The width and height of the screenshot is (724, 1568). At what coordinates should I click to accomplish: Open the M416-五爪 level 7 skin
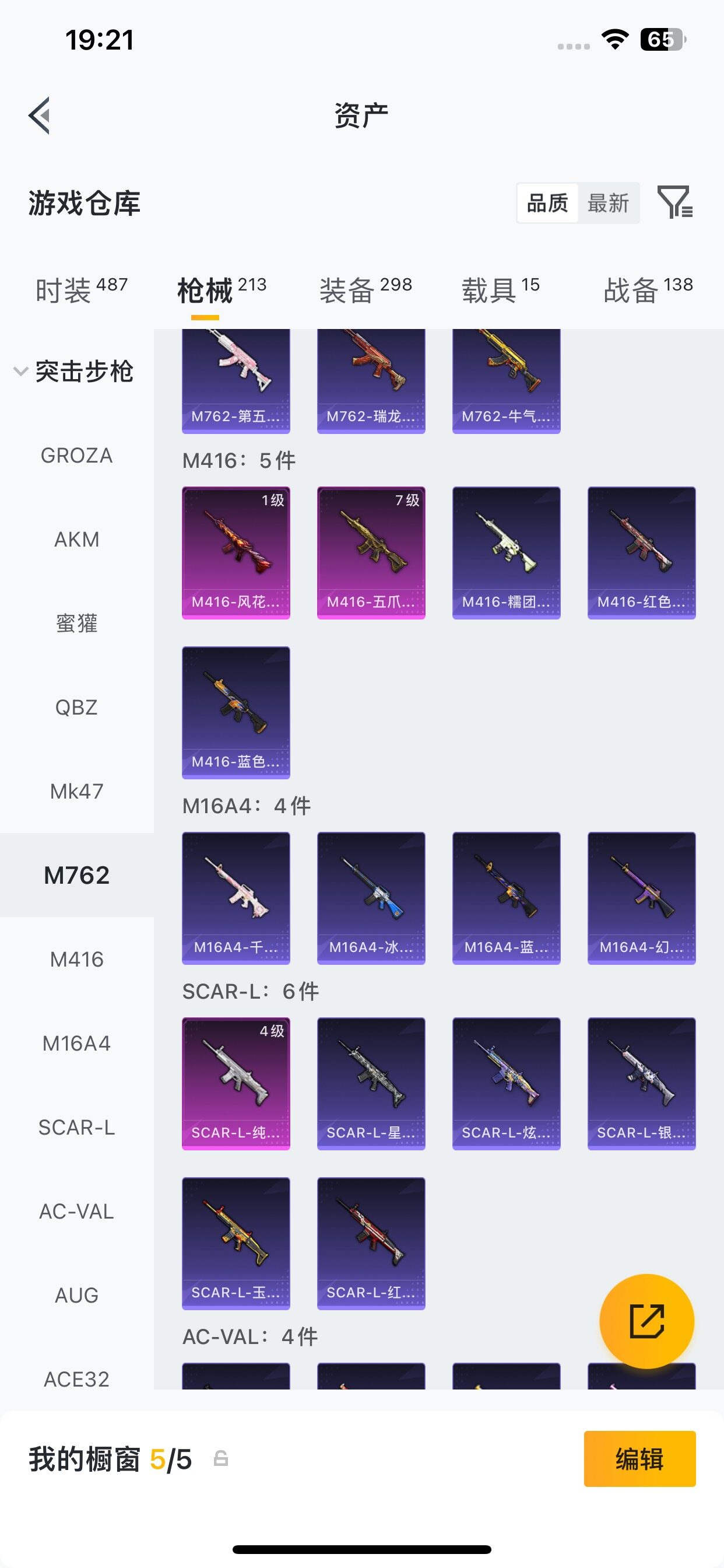pos(371,552)
